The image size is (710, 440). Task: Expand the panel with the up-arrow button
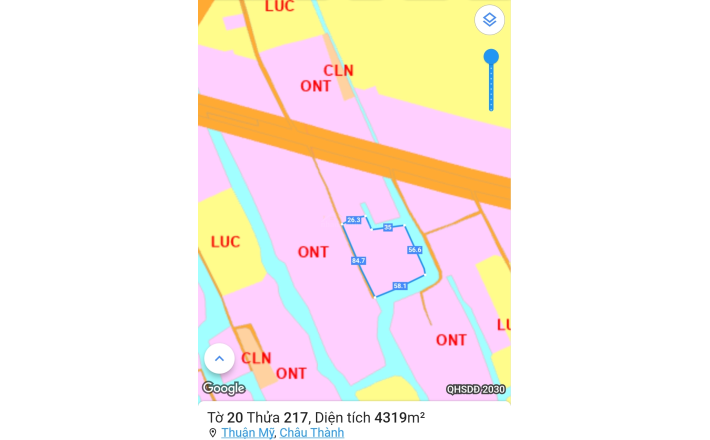pyautogui.click(x=219, y=358)
